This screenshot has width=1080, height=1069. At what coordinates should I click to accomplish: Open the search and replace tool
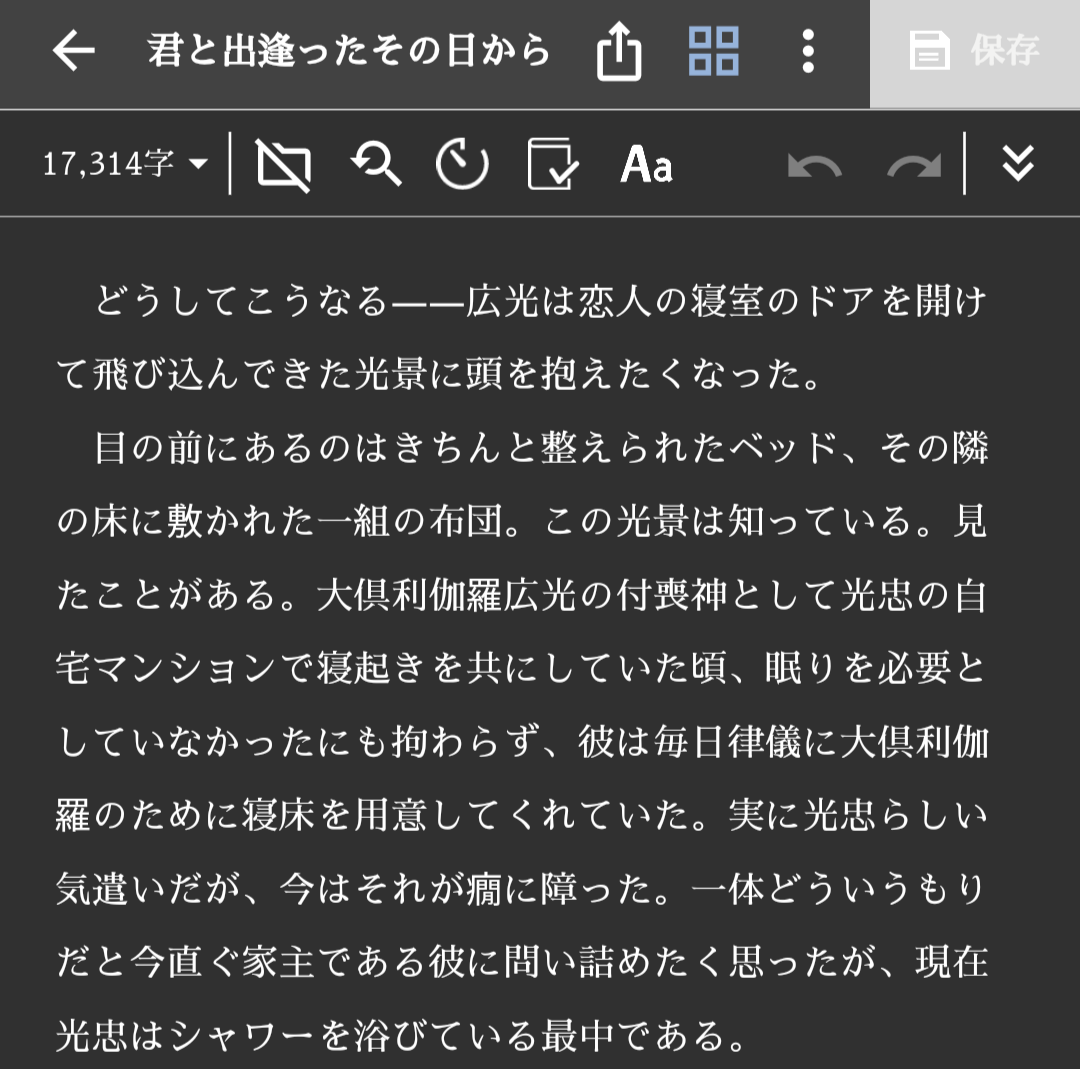pos(376,164)
